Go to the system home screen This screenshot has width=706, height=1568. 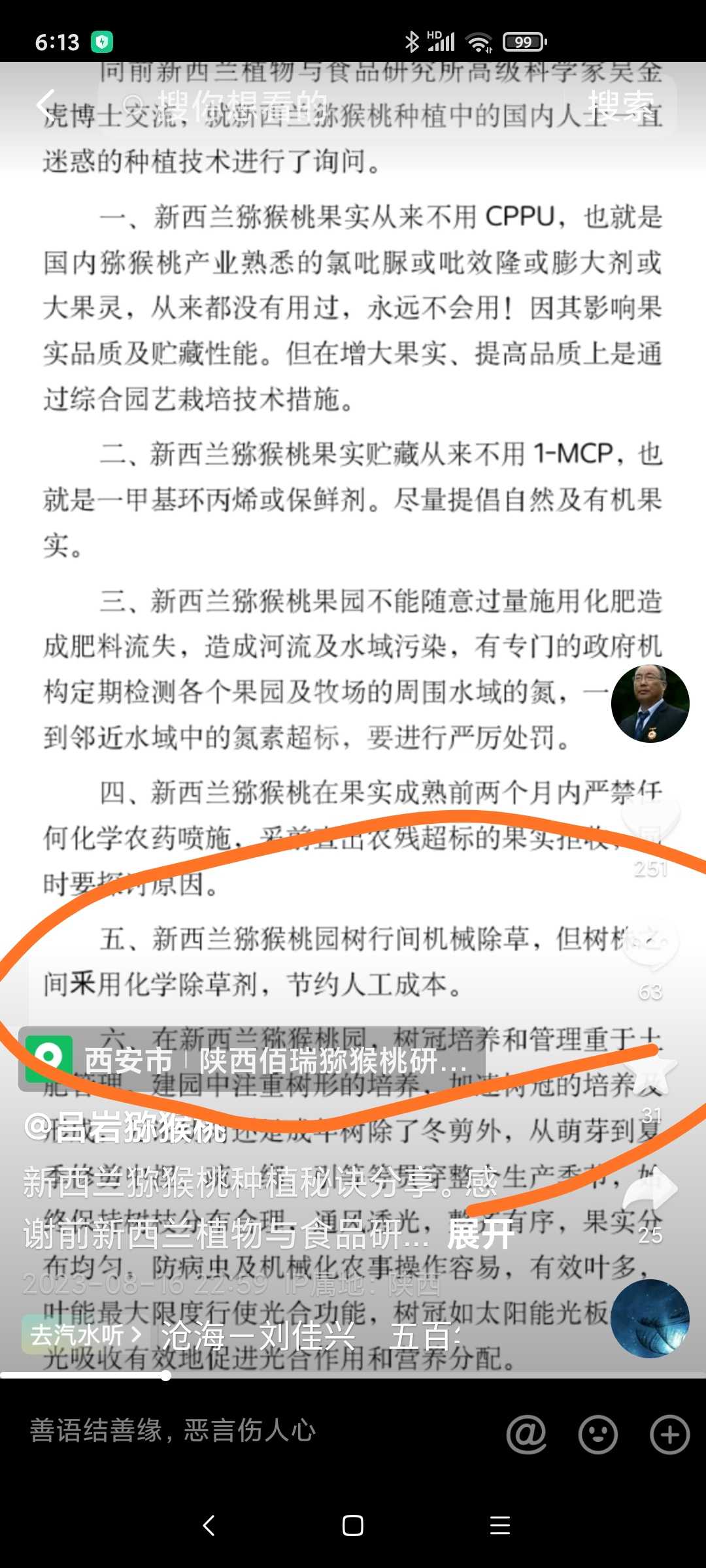pyautogui.click(x=353, y=1526)
